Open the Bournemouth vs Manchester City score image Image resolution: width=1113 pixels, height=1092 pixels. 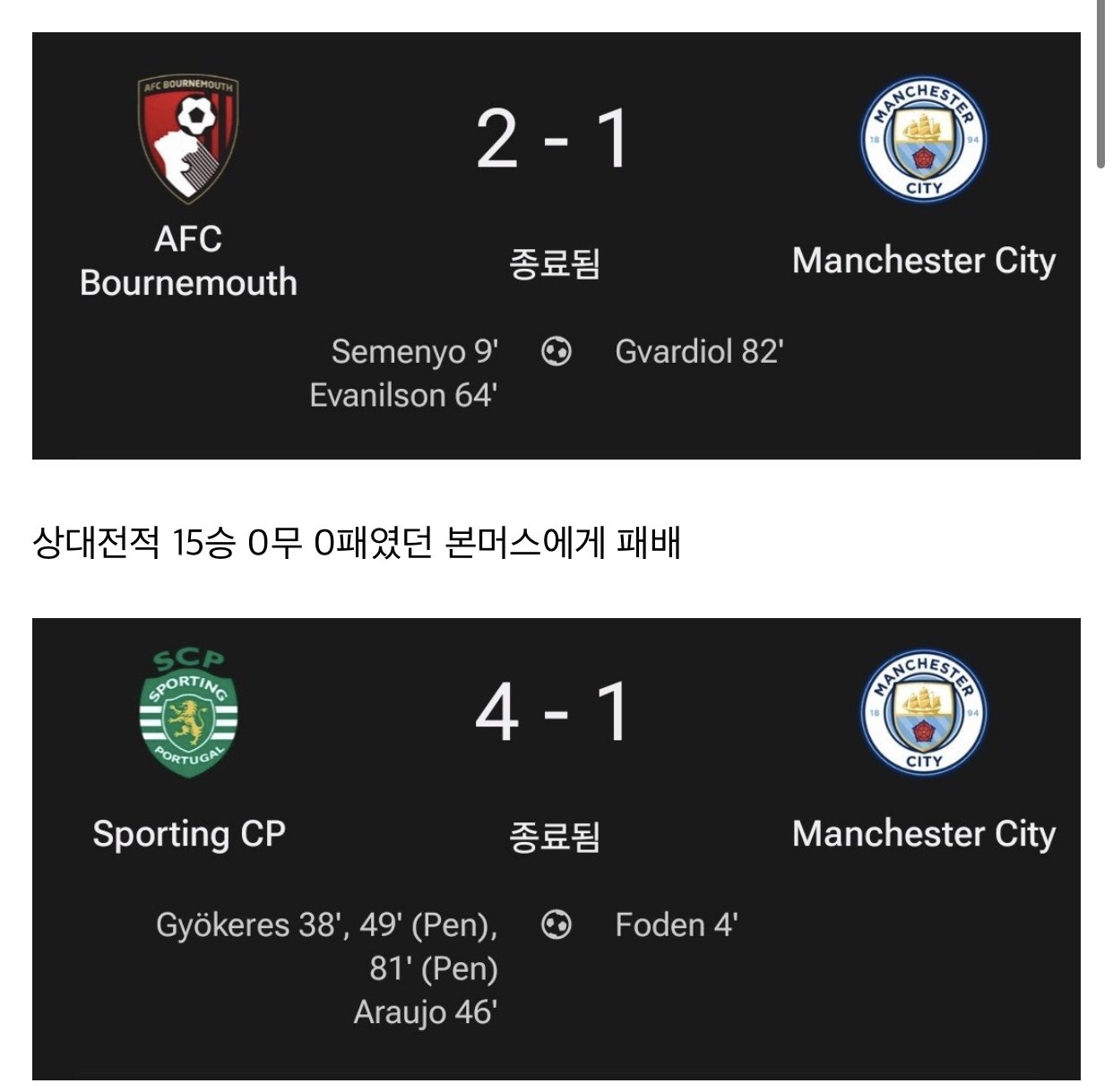point(556,246)
